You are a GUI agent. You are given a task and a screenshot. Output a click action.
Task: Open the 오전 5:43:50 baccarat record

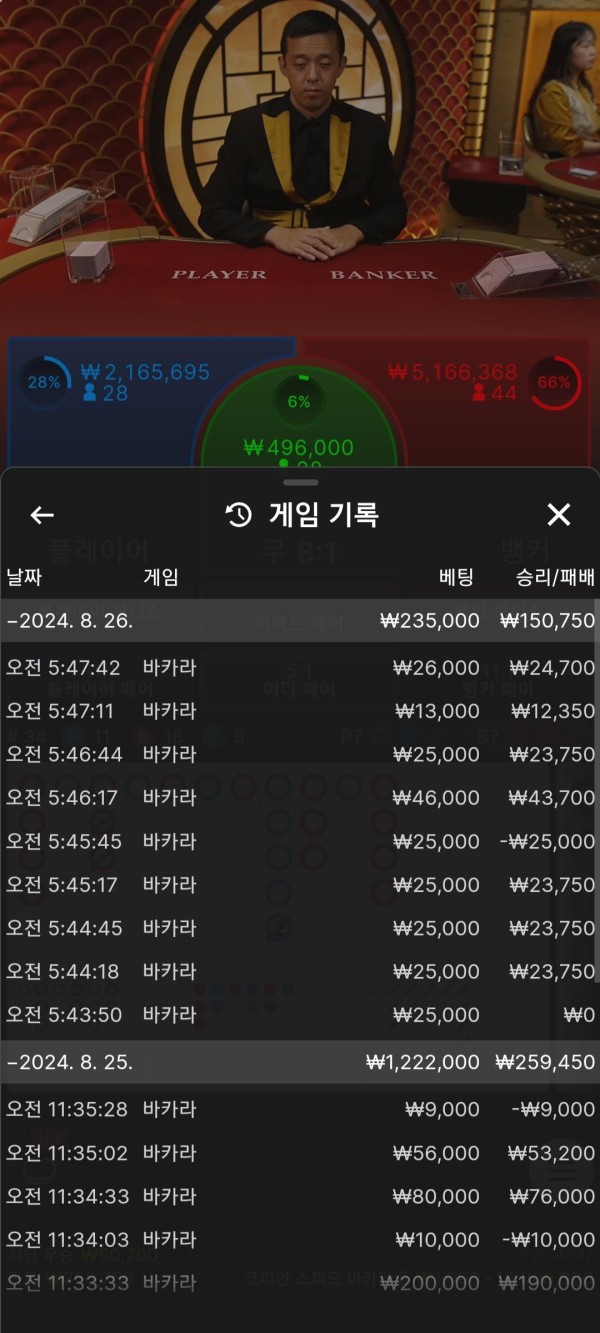coord(300,1014)
